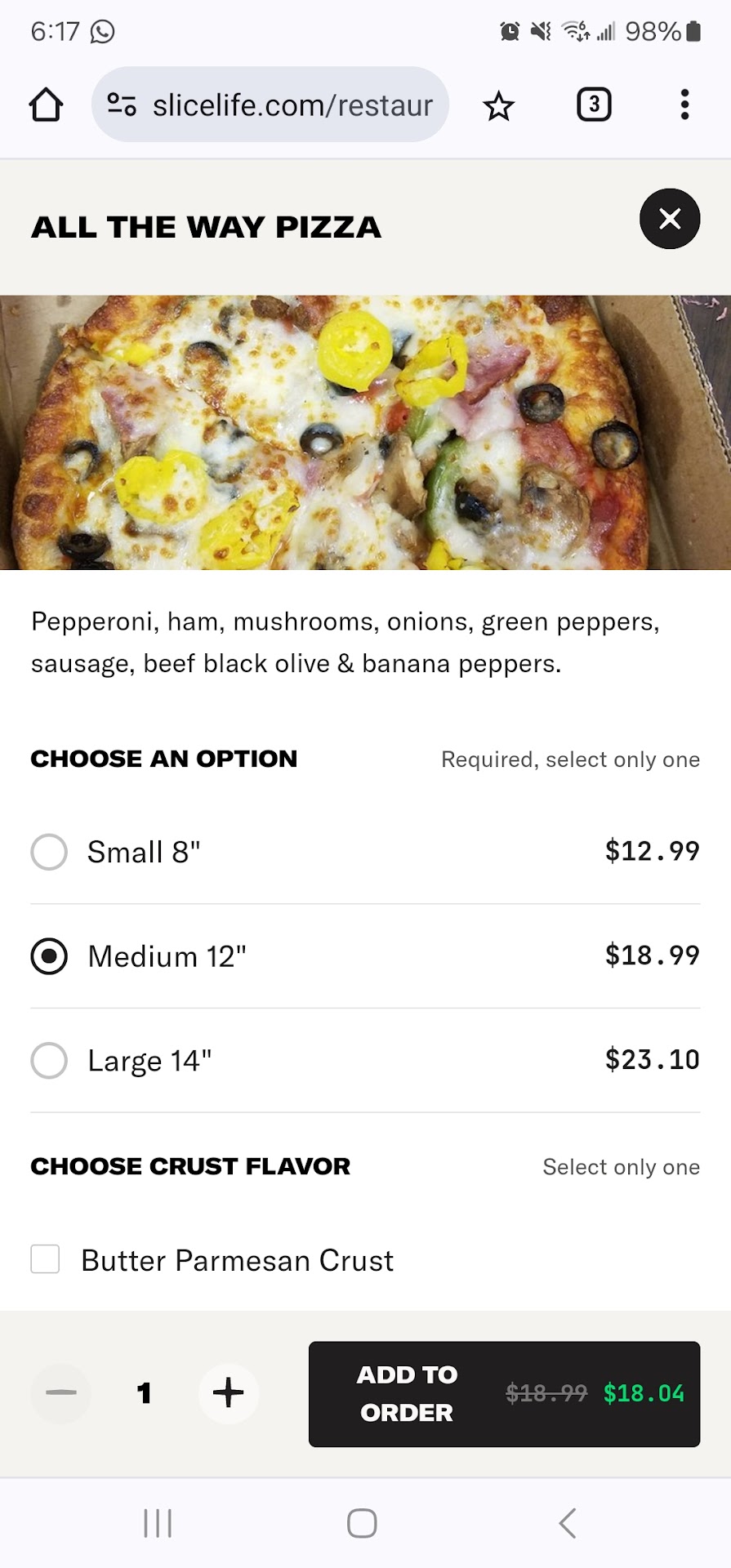731x1568 pixels.
Task: Open the browser home page
Action: point(46,105)
